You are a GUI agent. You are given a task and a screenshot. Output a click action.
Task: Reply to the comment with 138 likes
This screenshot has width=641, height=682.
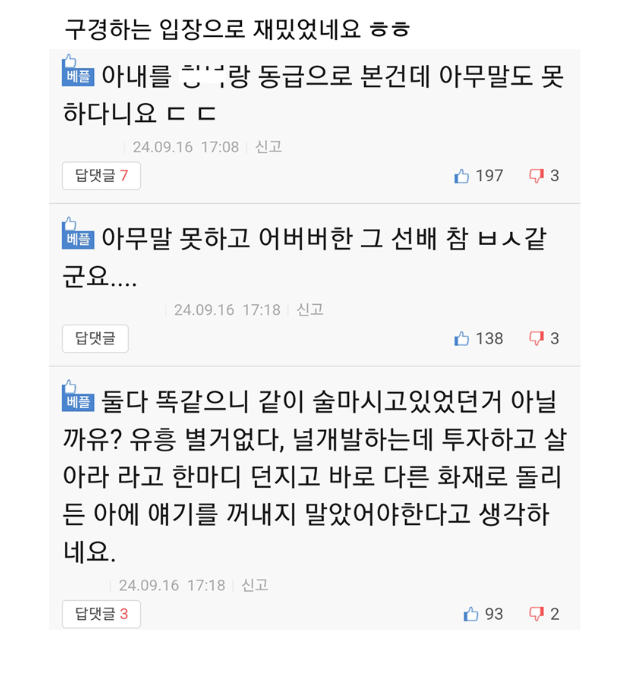(95, 339)
